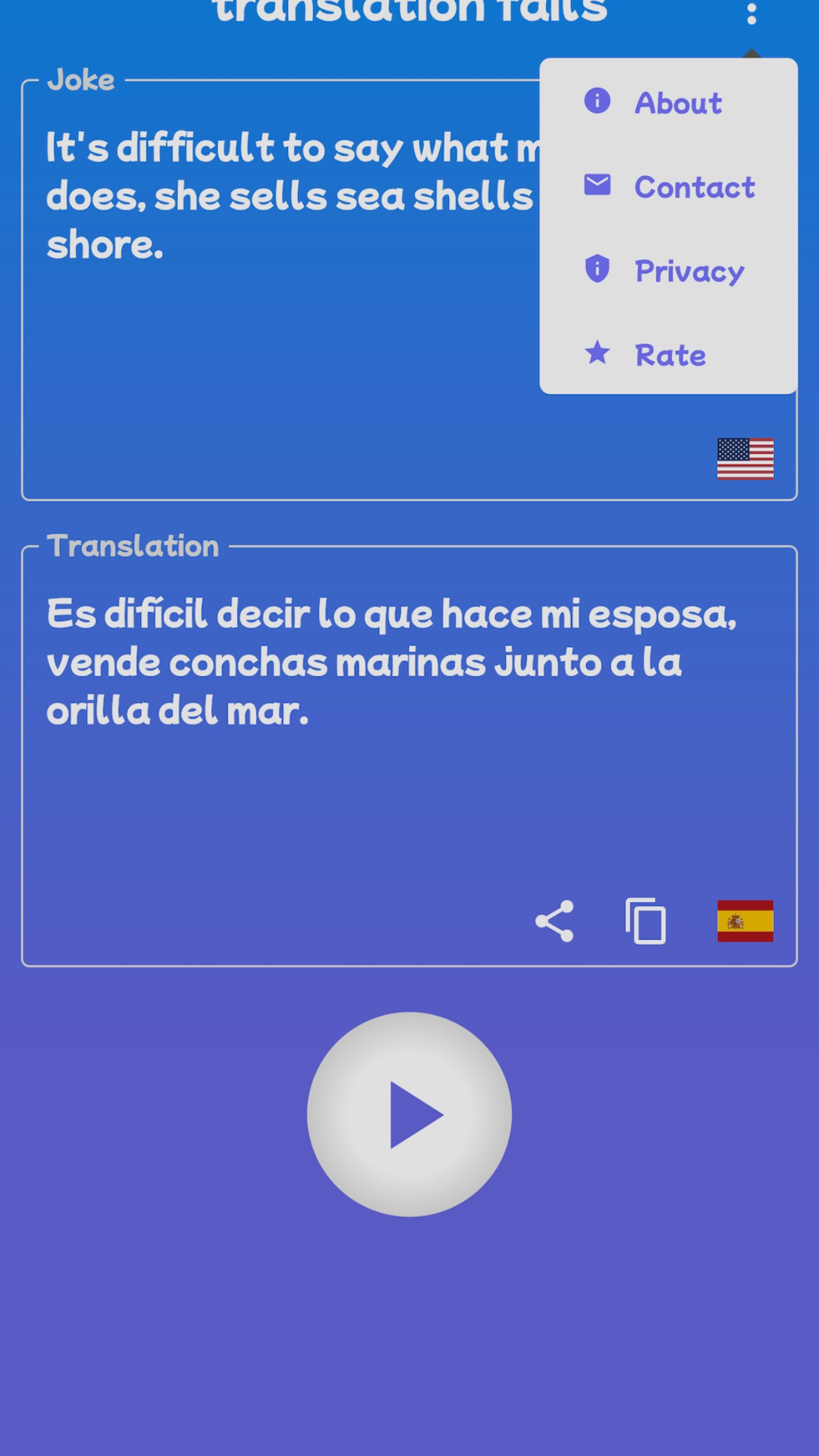Open the About menu item
Image resolution: width=819 pixels, height=1456 pixels.
pos(667,102)
